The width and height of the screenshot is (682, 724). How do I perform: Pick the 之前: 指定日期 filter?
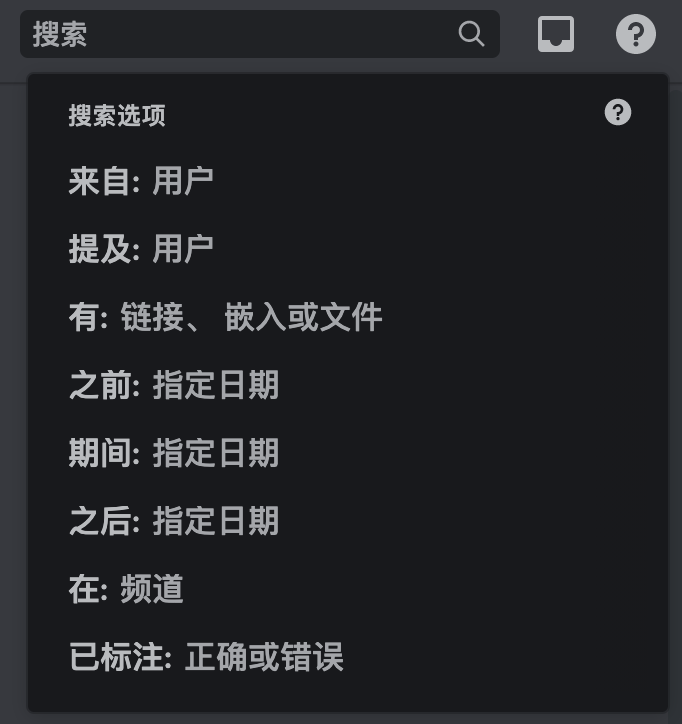(174, 385)
